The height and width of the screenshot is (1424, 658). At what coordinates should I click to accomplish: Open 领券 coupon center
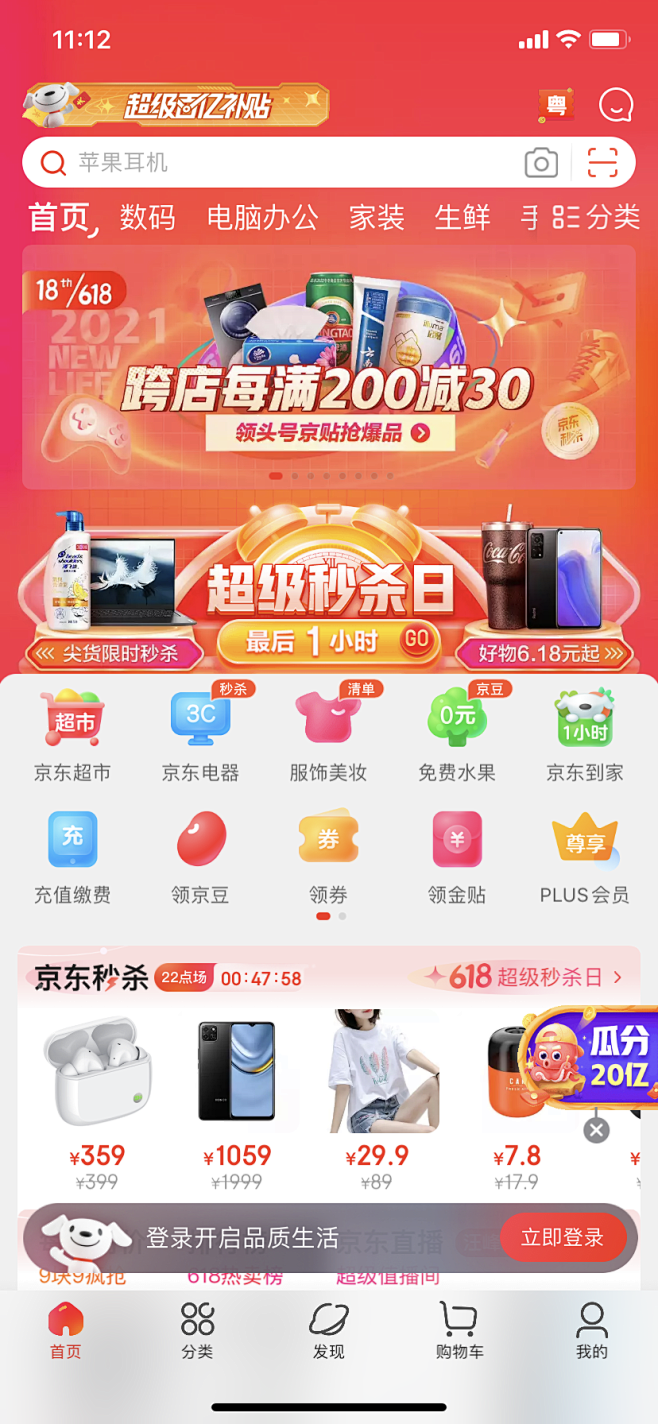[328, 858]
